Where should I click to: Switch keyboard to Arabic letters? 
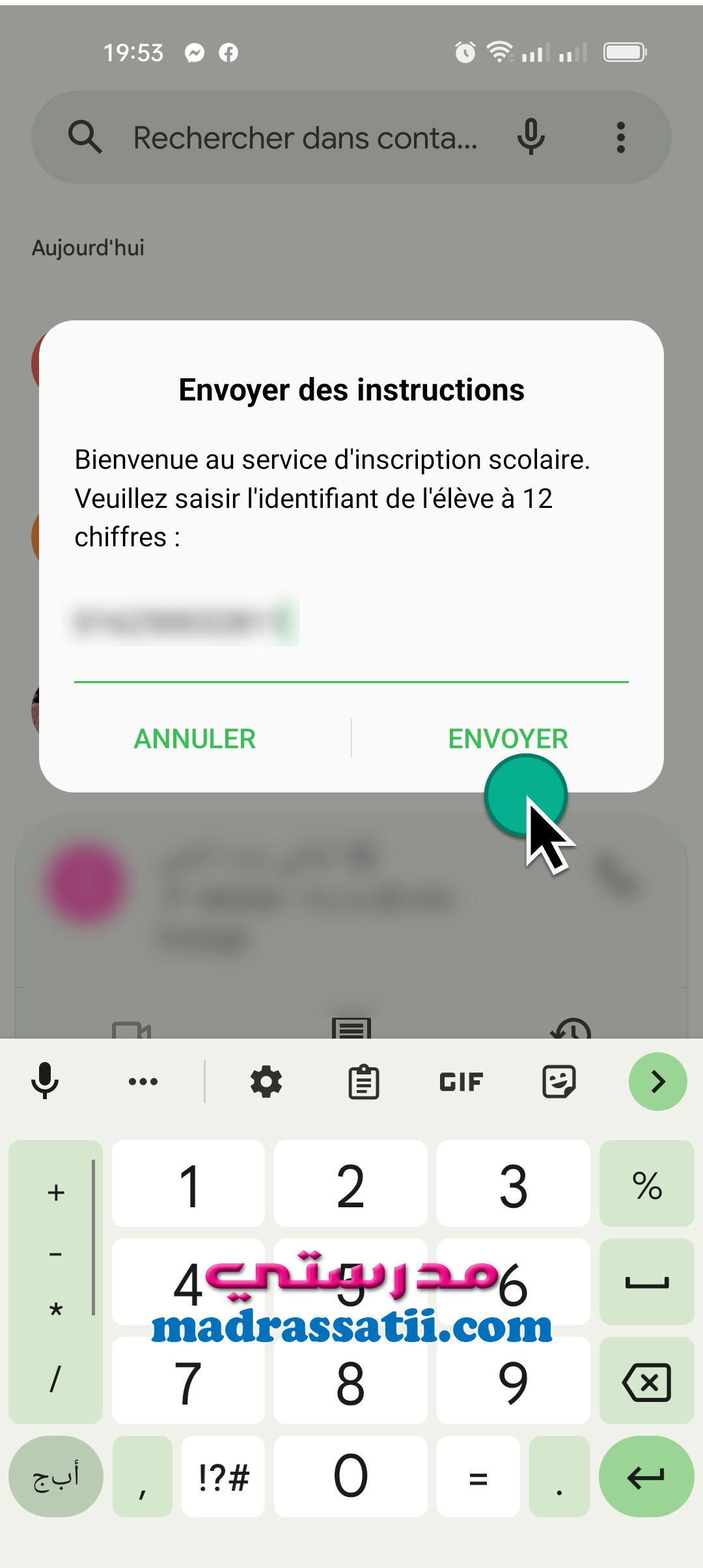pyautogui.click(x=56, y=1476)
